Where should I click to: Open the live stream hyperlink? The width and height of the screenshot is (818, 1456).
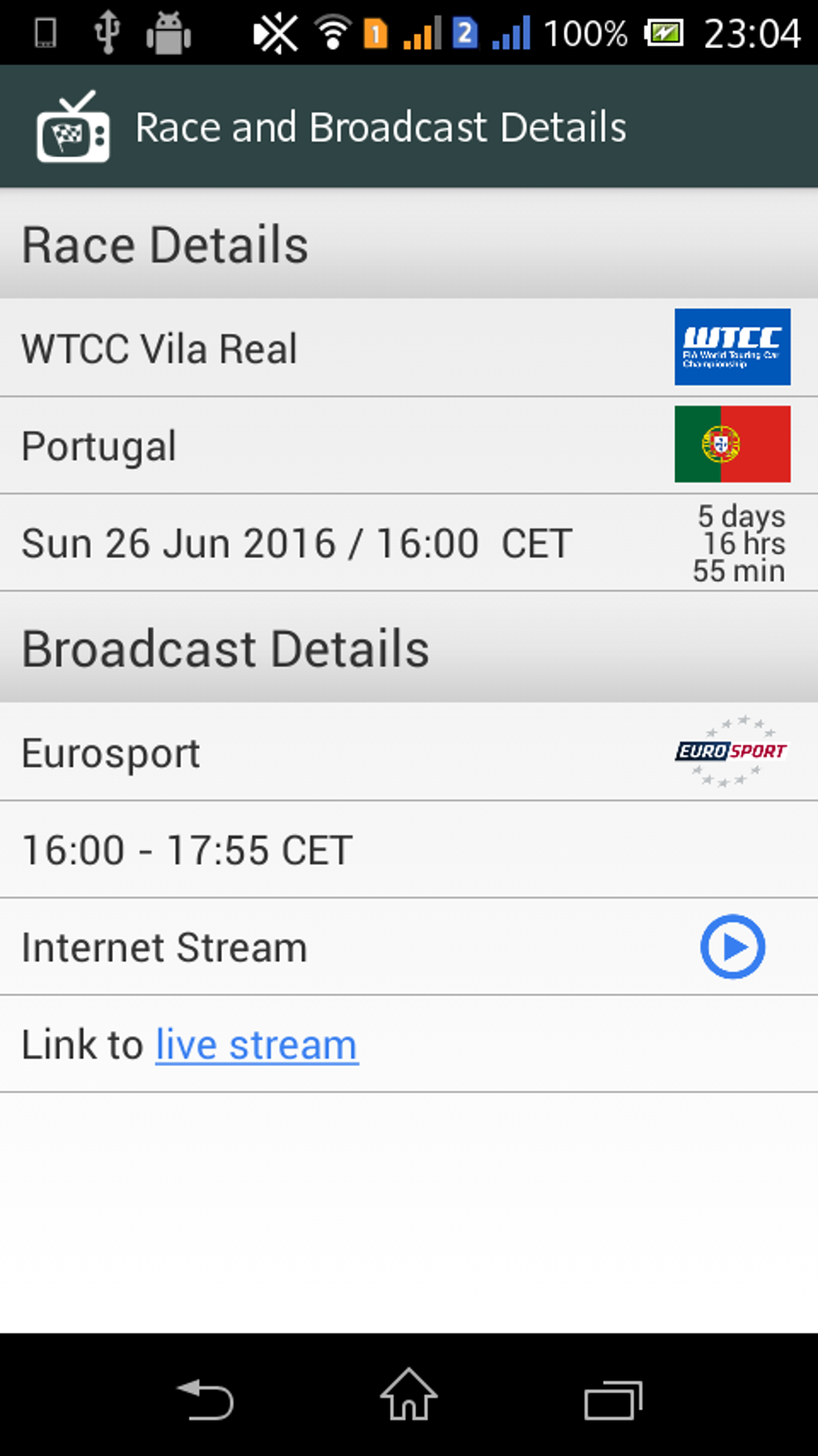pos(255,1043)
